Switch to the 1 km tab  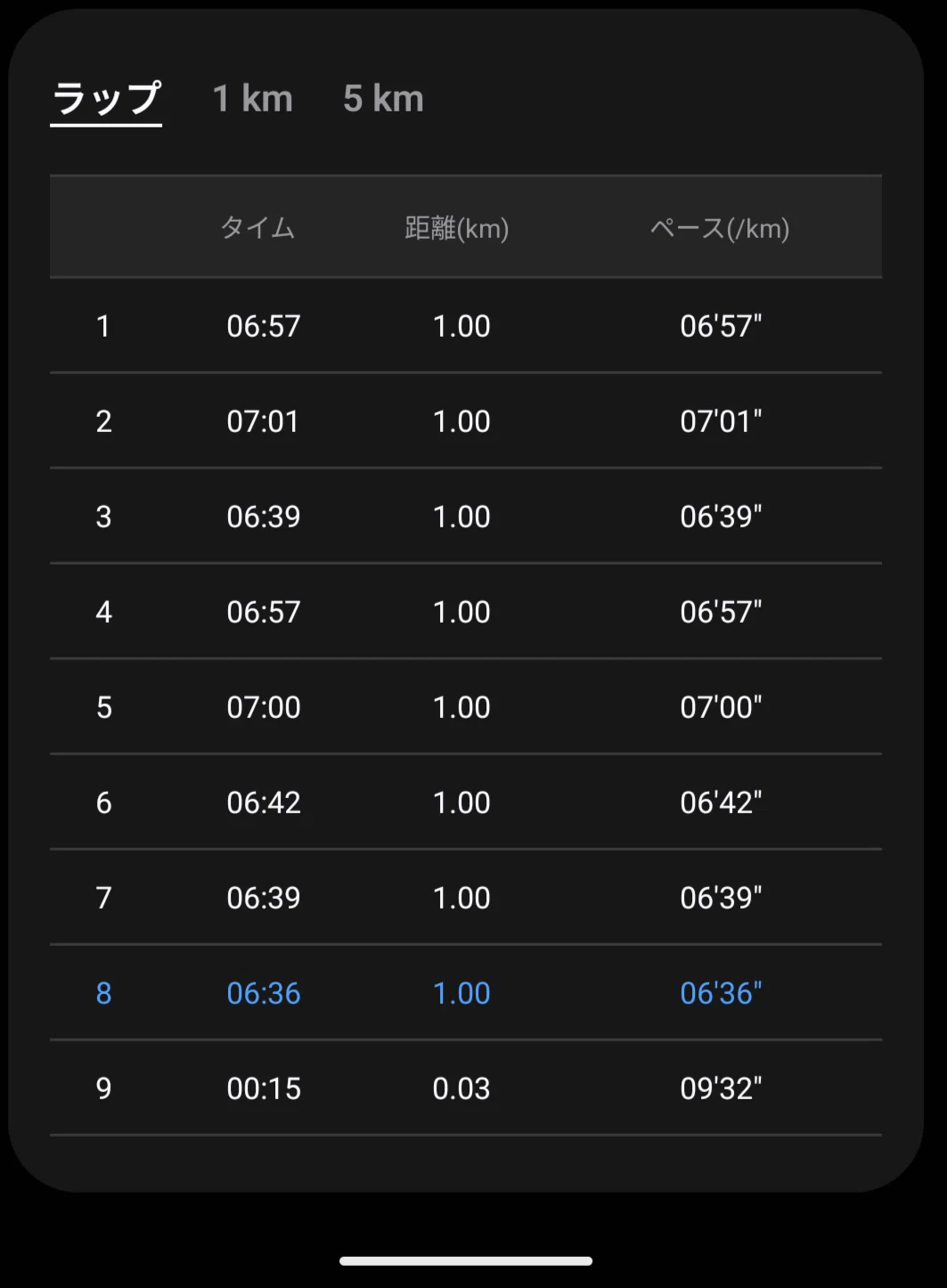[253, 99]
